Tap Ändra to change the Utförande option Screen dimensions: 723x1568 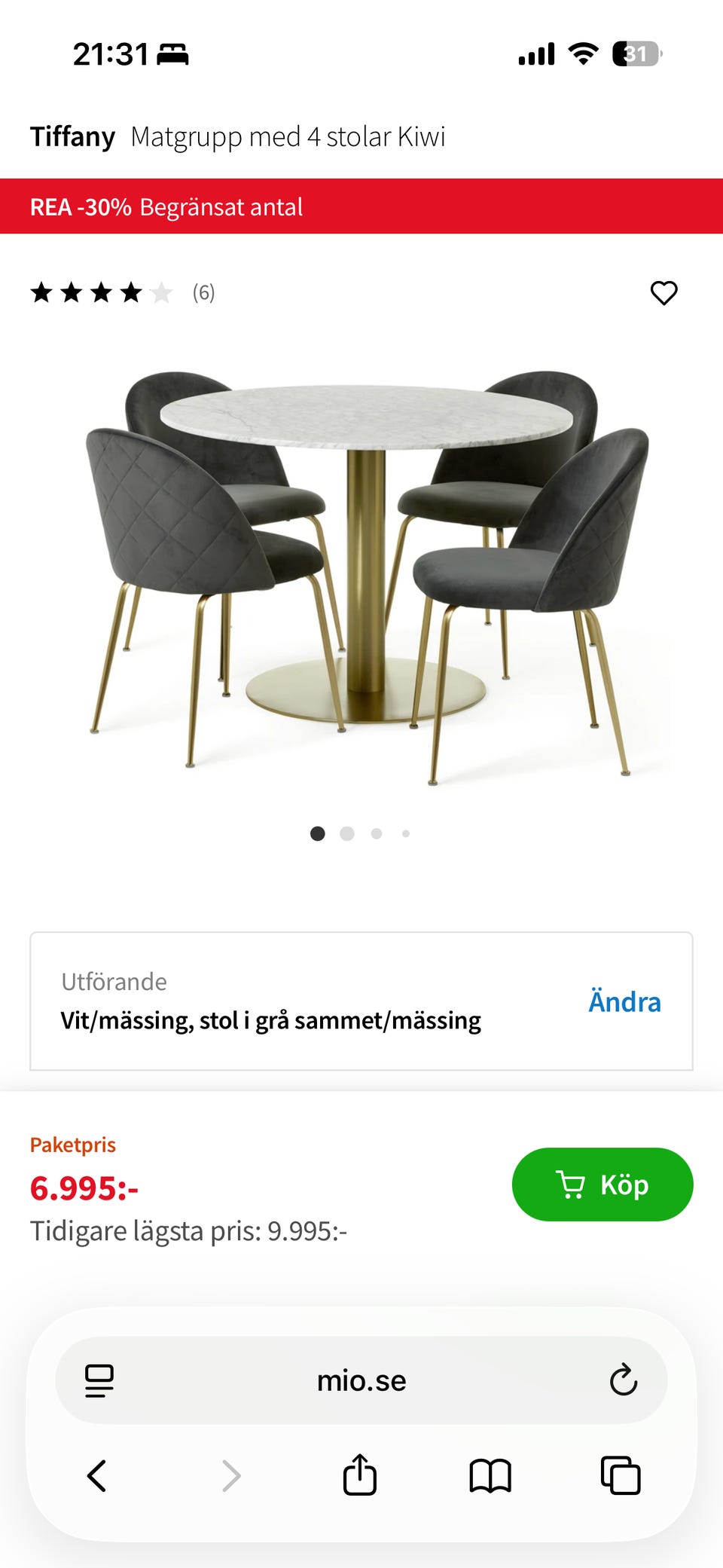624,1001
